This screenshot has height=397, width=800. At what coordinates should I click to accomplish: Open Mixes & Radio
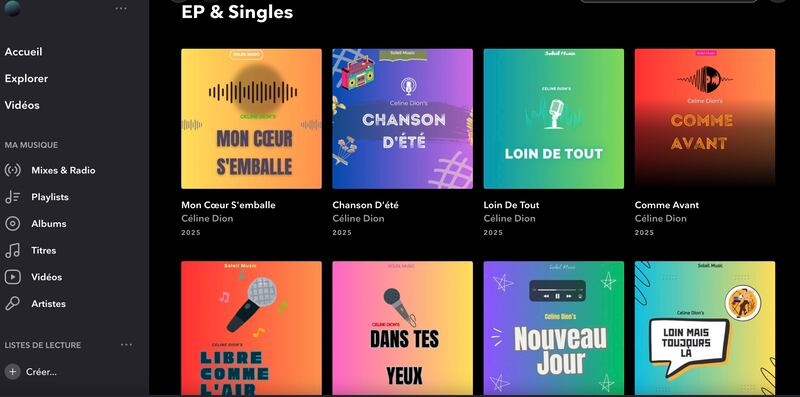[x=50, y=170]
